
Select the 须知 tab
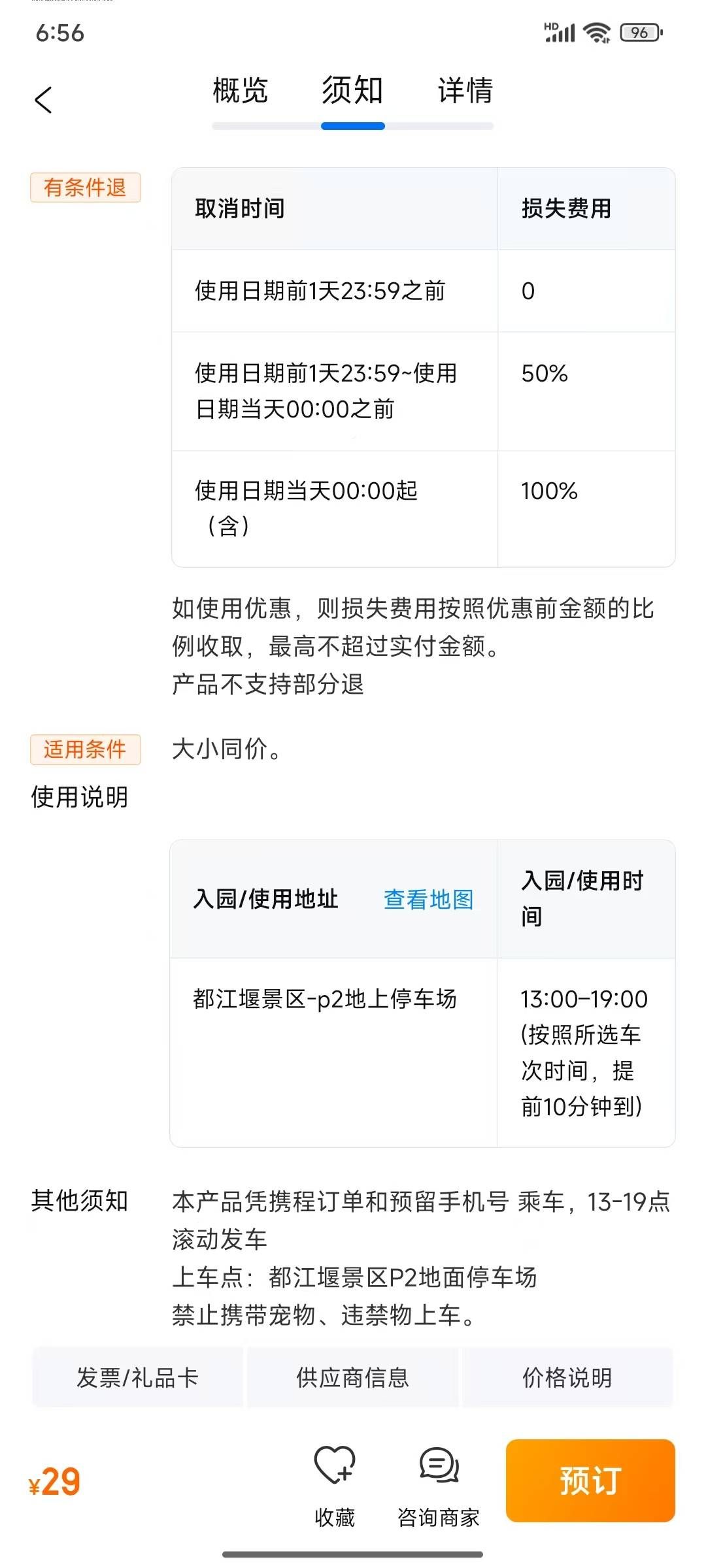(x=352, y=91)
